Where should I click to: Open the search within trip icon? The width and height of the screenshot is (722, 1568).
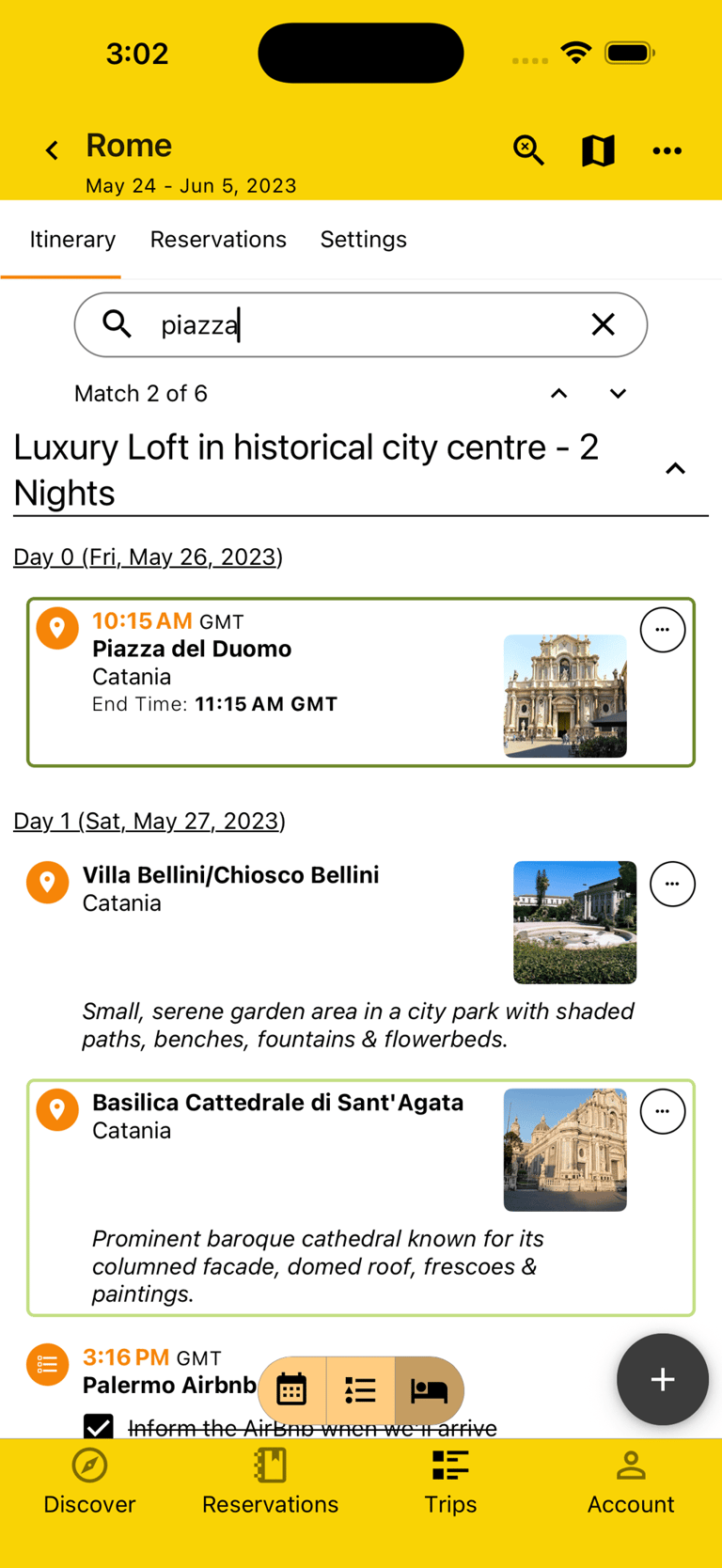coord(528,150)
